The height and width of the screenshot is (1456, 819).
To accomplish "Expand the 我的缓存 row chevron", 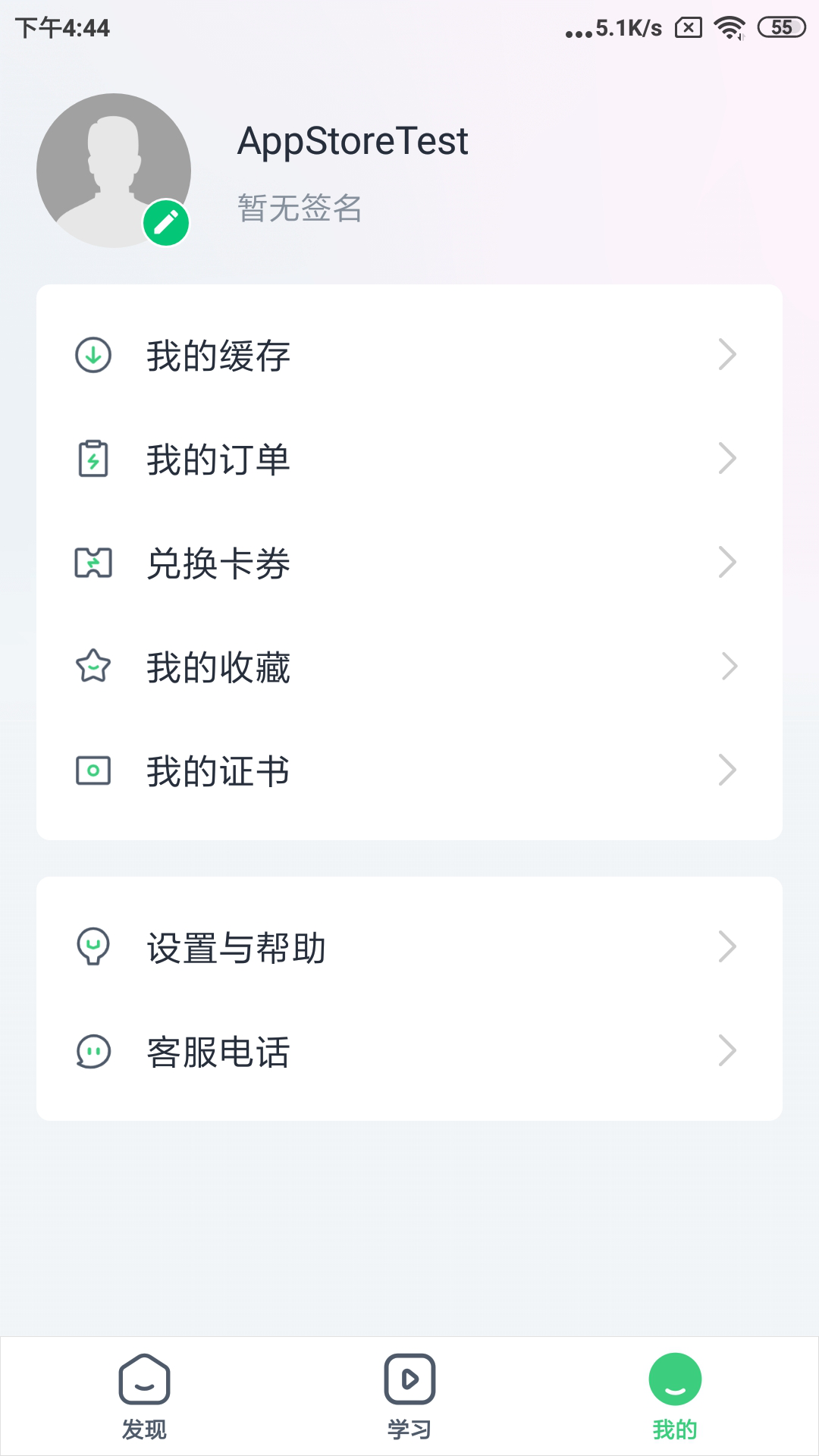I will tap(728, 353).
